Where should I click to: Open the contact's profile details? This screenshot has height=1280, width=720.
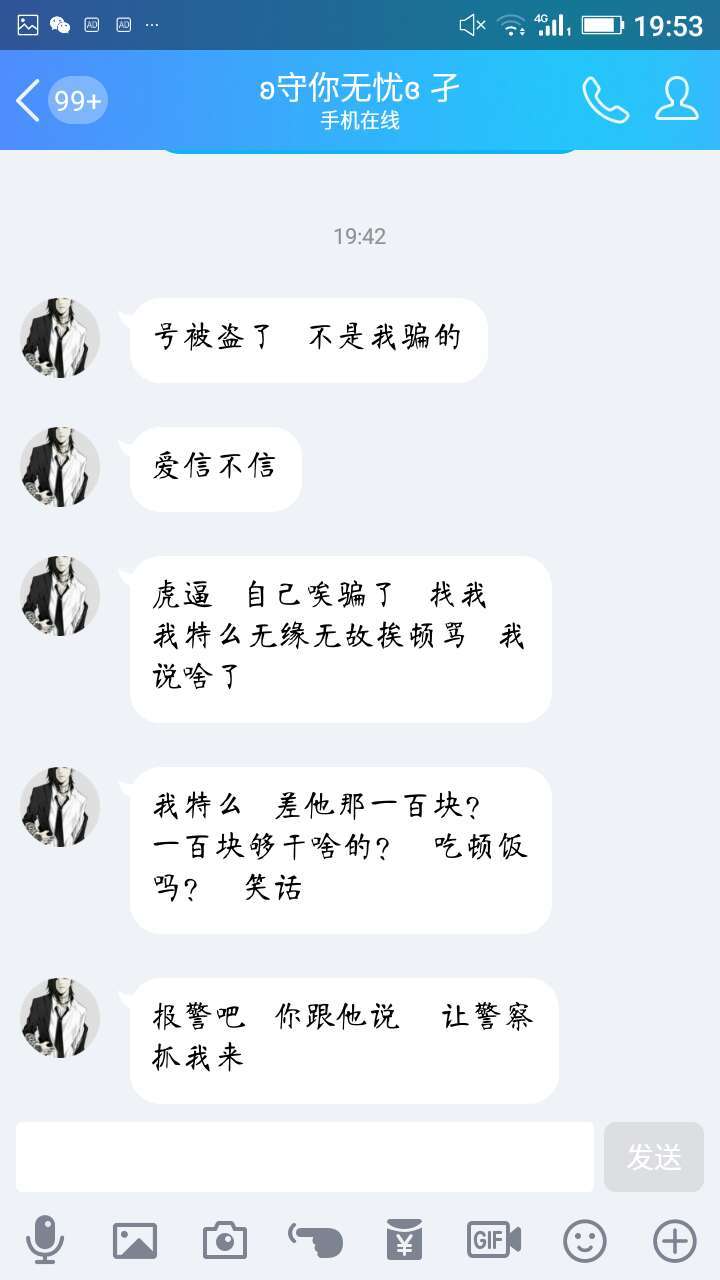(677, 100)
